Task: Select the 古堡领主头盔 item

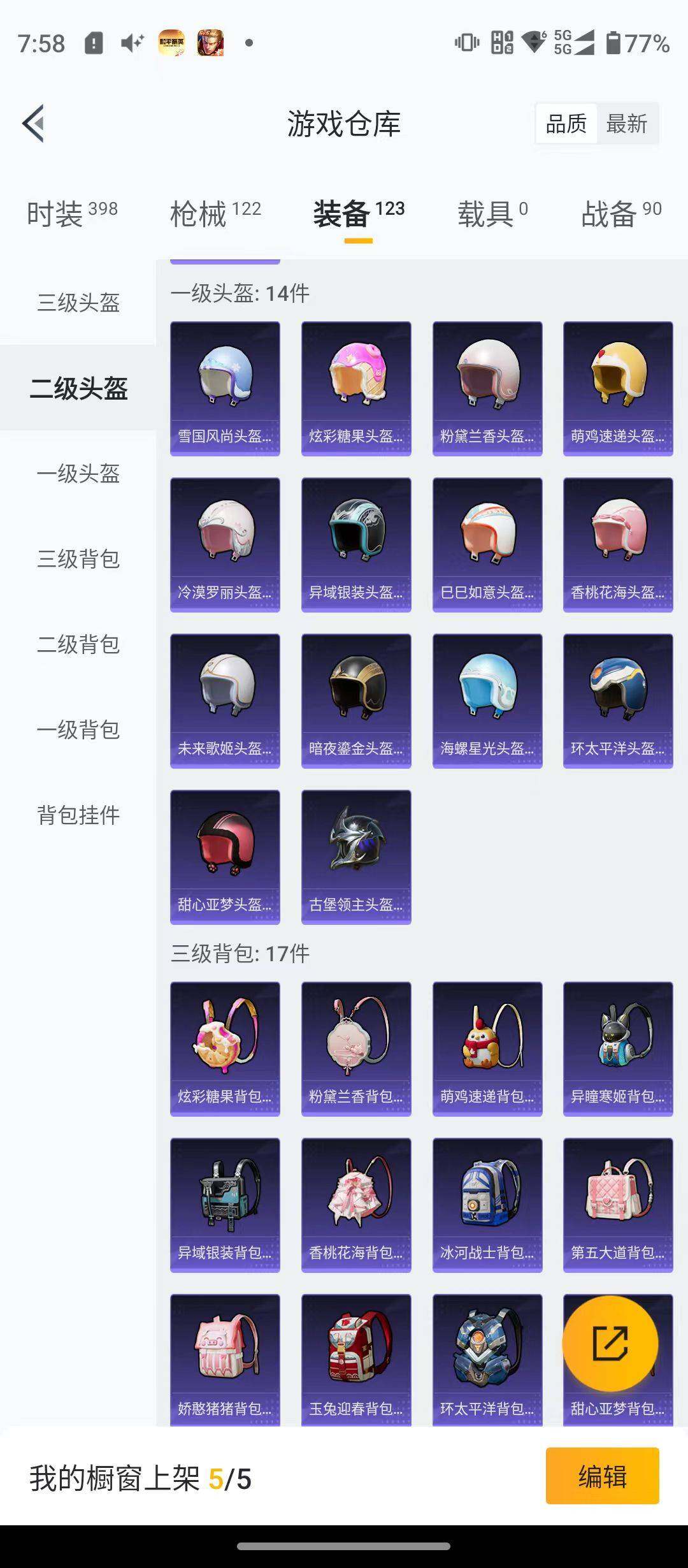Action: [x=355, y=857]
